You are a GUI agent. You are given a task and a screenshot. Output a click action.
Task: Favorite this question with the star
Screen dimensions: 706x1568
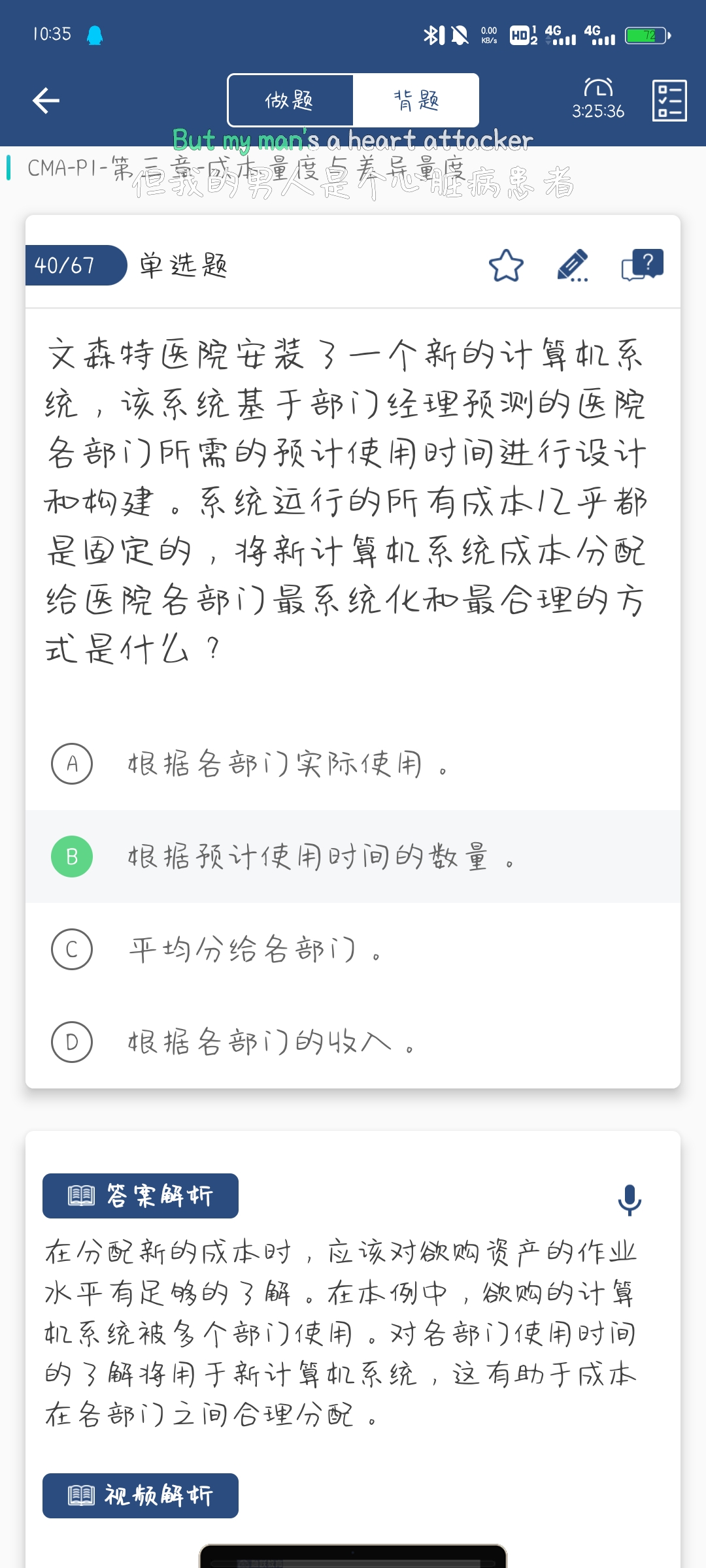(506, 266)
